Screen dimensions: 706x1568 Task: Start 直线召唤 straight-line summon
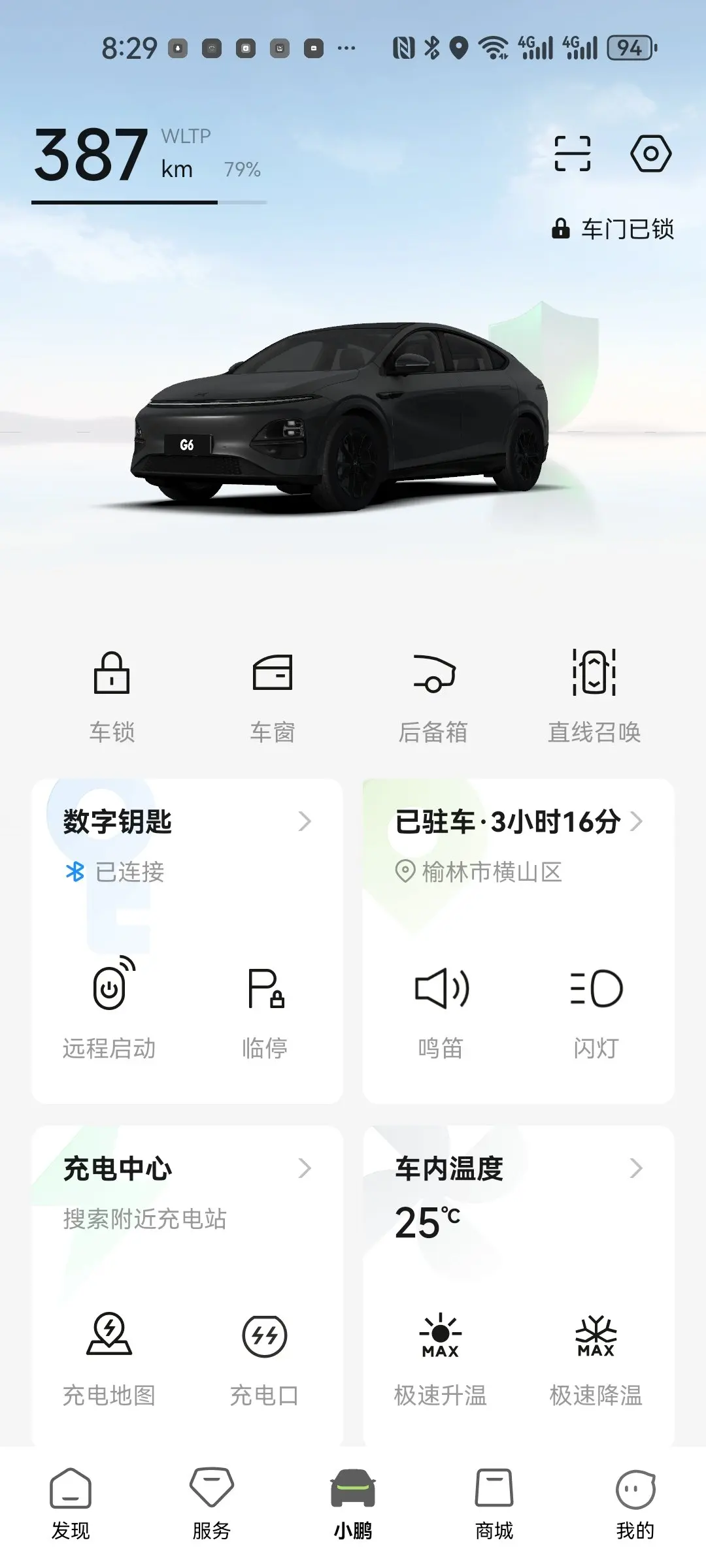594,695
